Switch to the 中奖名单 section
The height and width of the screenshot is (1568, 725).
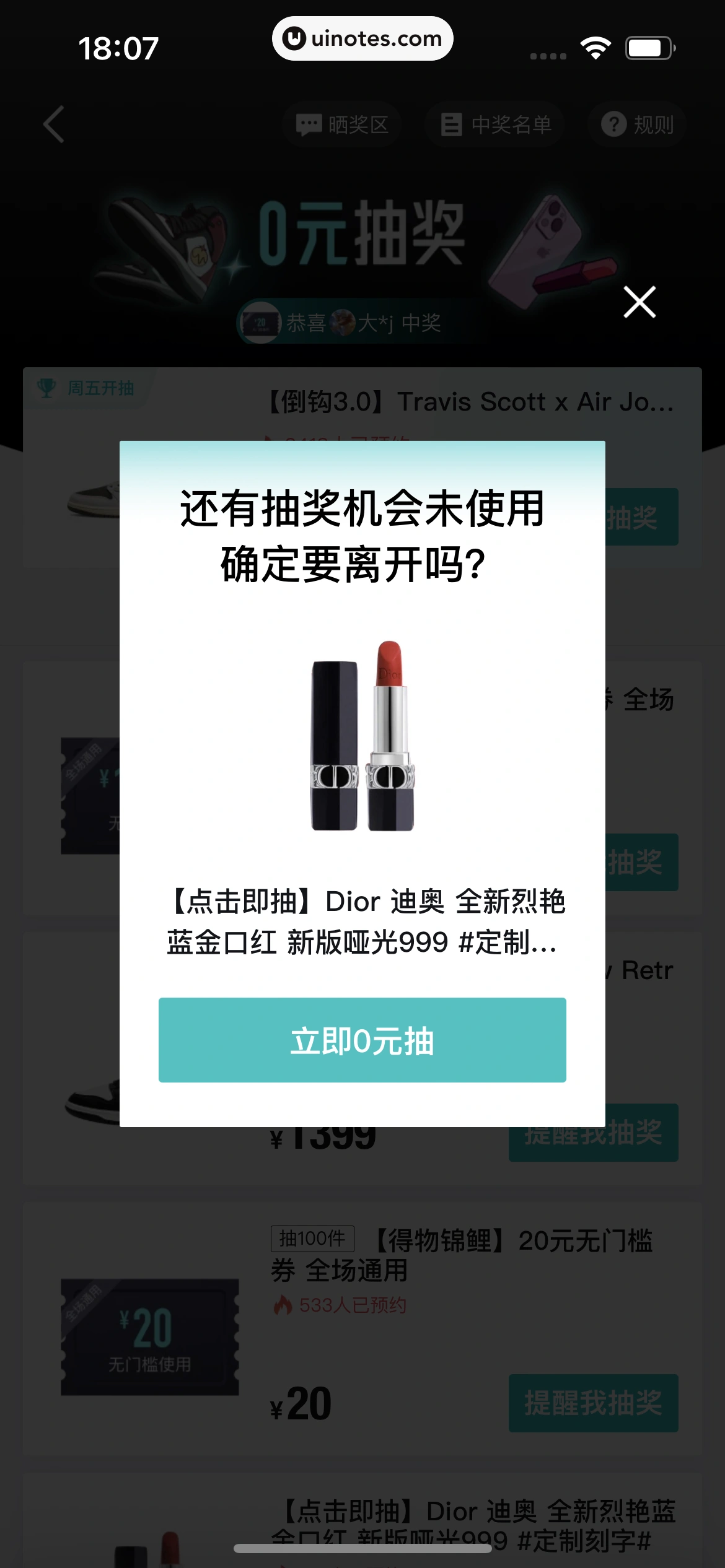click(x=494, y=124)
